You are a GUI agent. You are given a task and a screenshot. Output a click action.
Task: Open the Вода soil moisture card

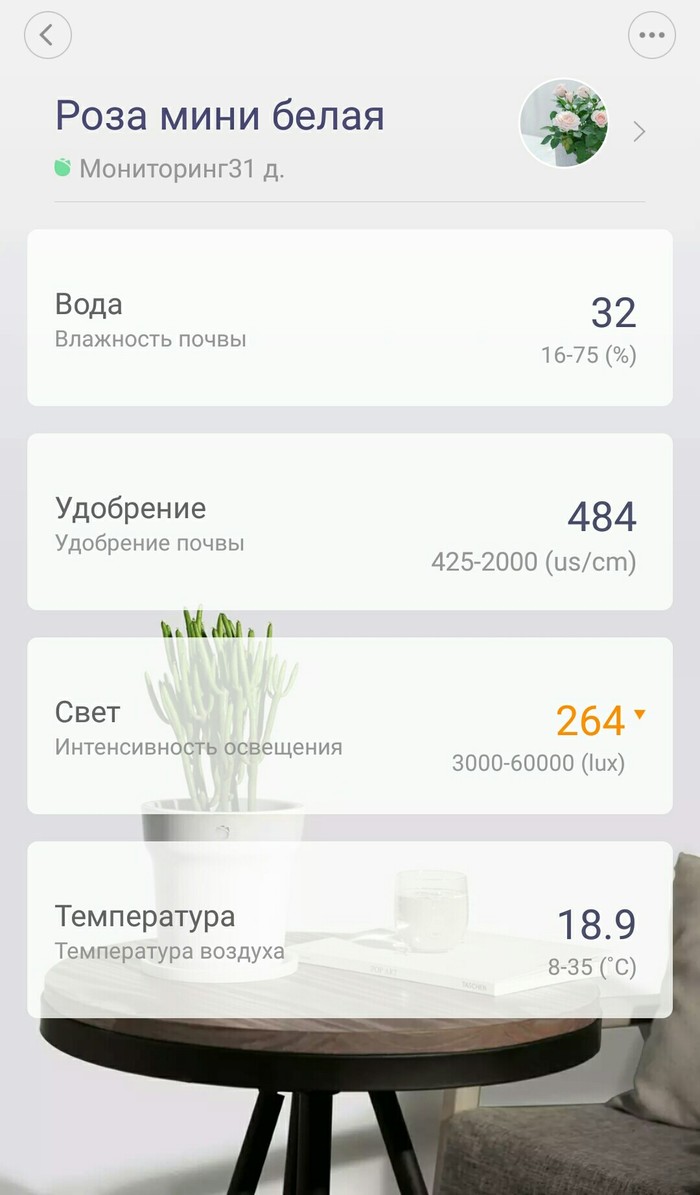tap(349, 318)
